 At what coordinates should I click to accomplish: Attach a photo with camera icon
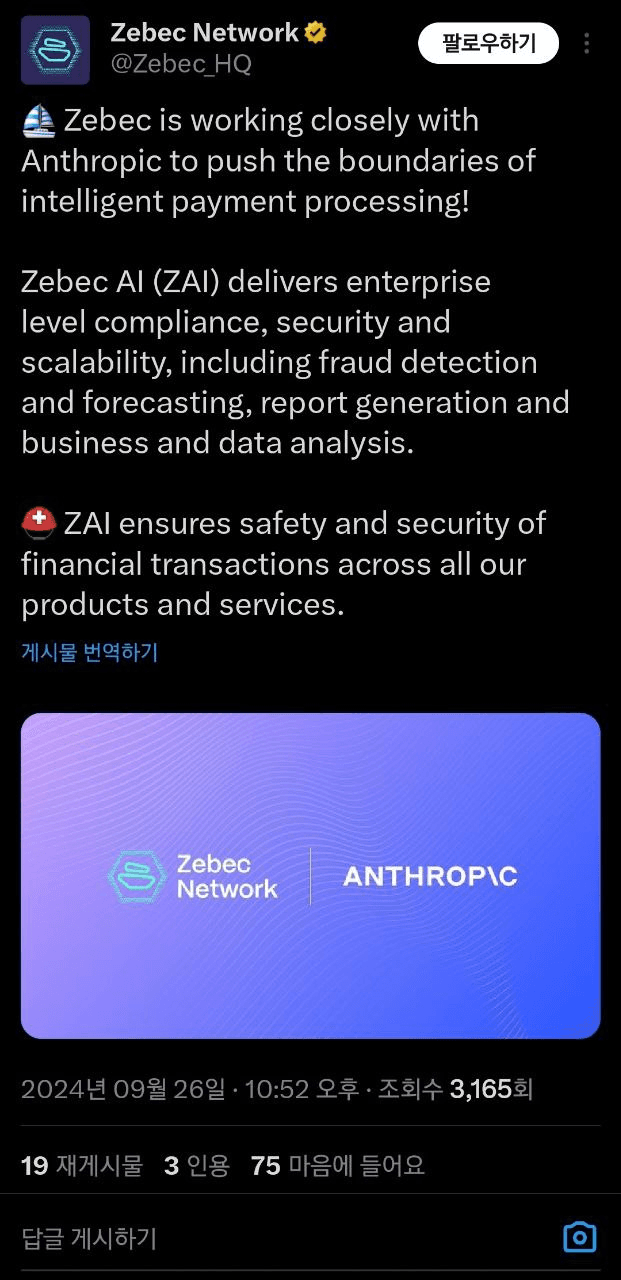579,1237
